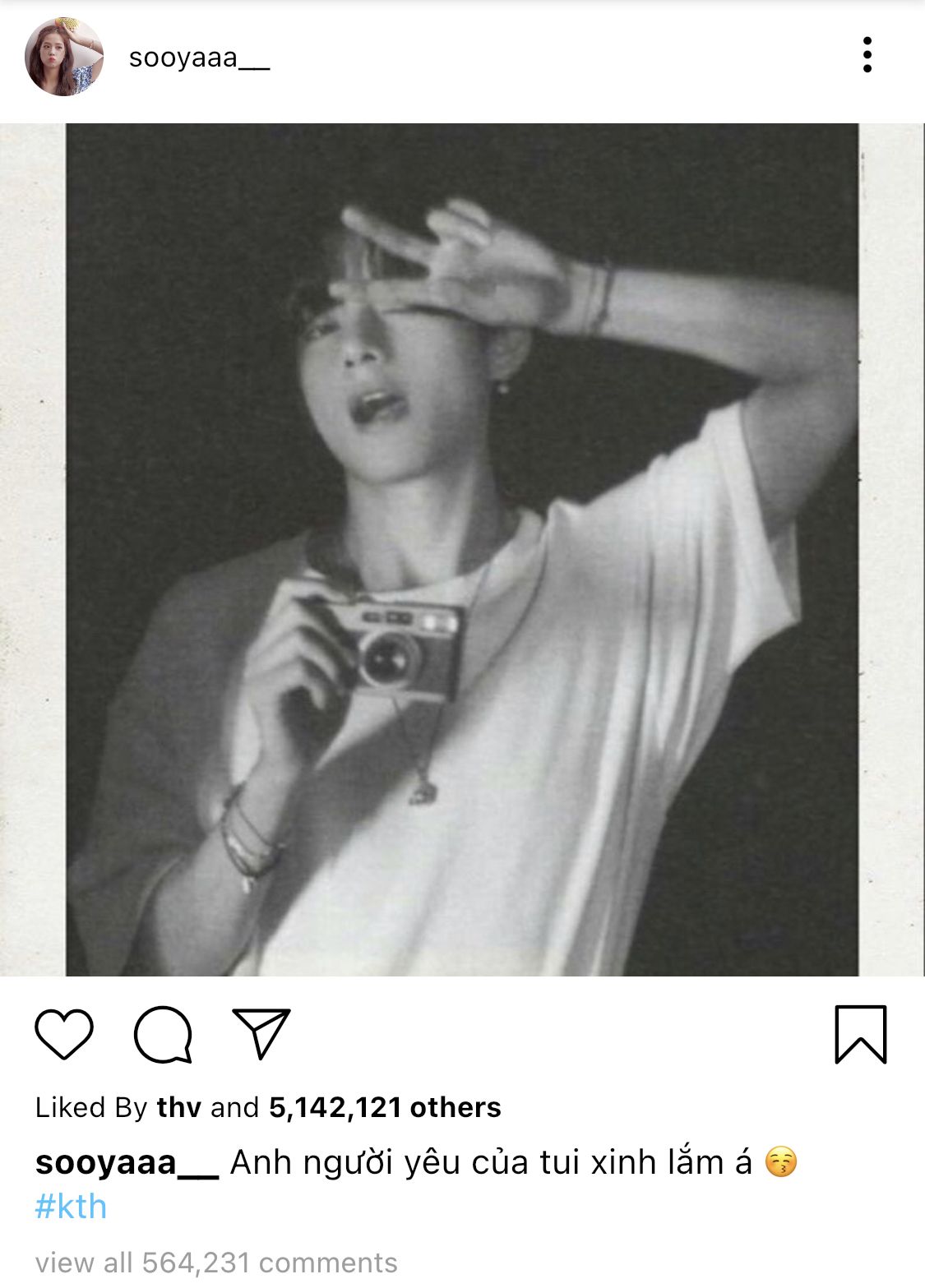925x1288 pixels.
Task: Share the post via paper plane icon
Action: (261, 1033)
